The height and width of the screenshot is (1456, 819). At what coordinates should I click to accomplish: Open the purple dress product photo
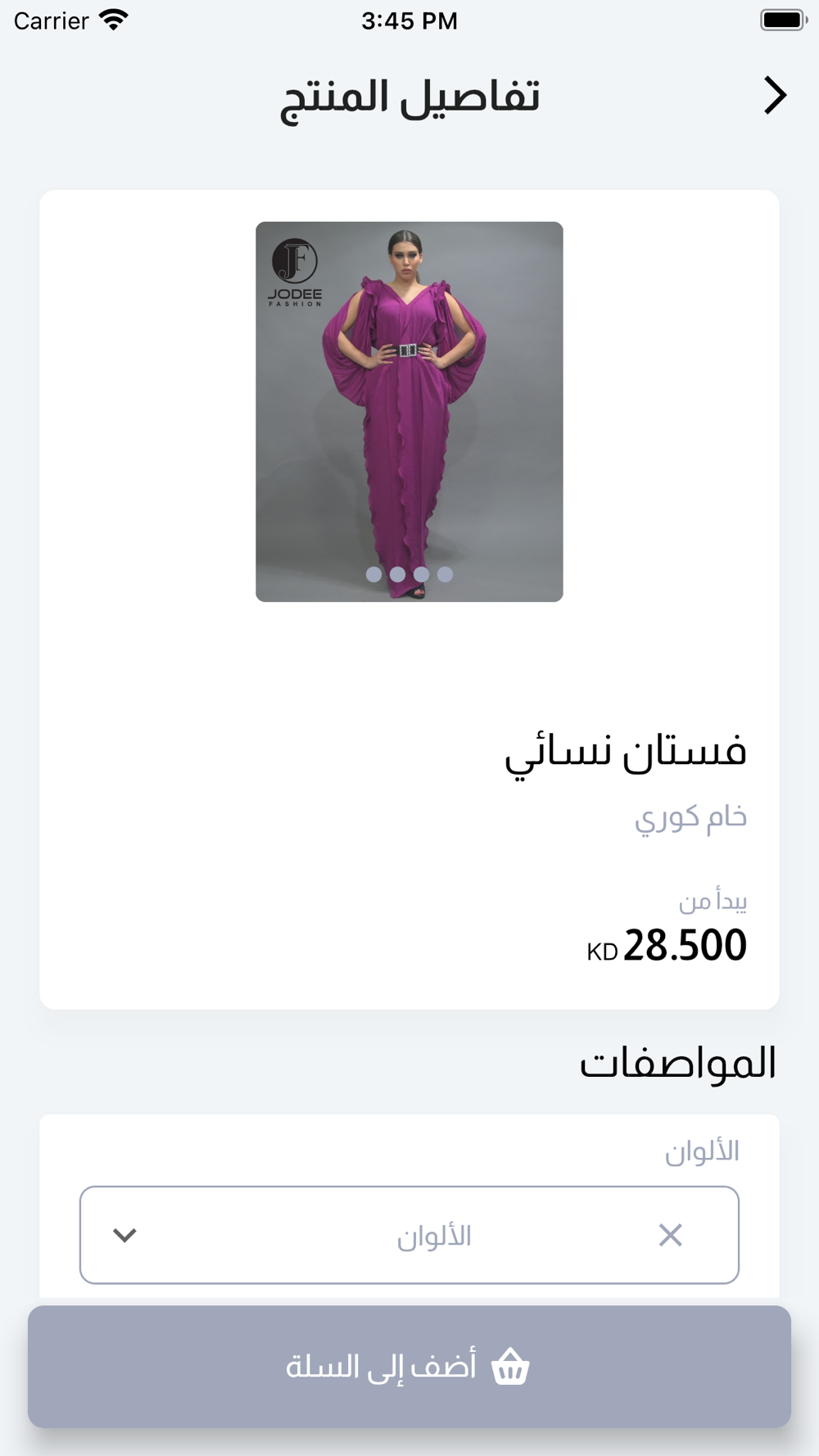tap(409, 411)
